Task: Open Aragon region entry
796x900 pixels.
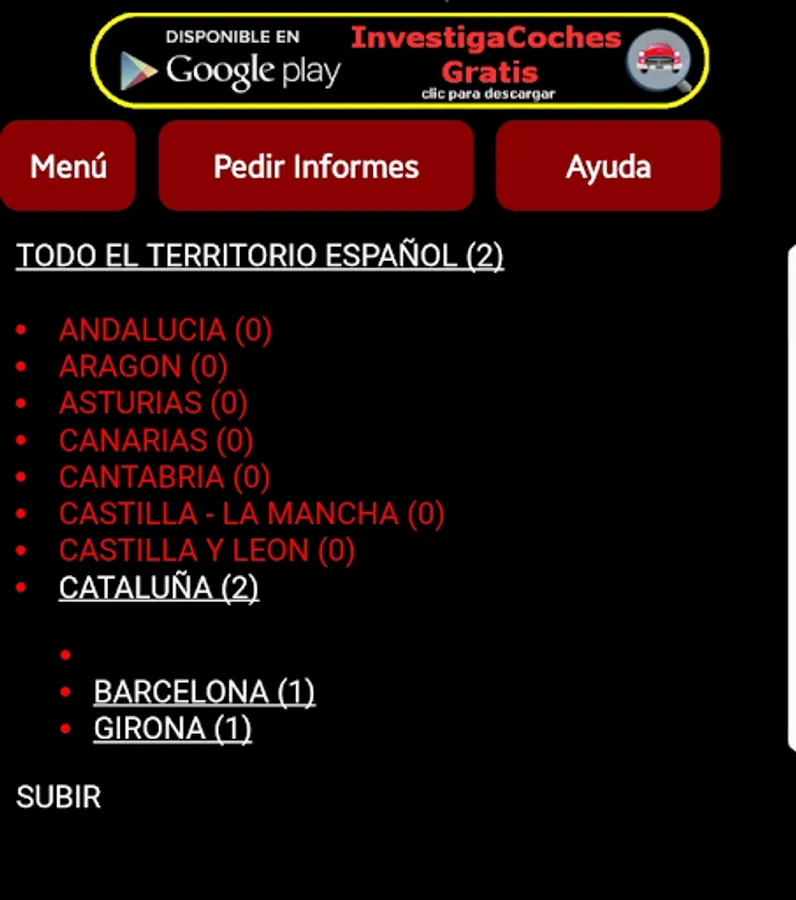Action: 143,367
